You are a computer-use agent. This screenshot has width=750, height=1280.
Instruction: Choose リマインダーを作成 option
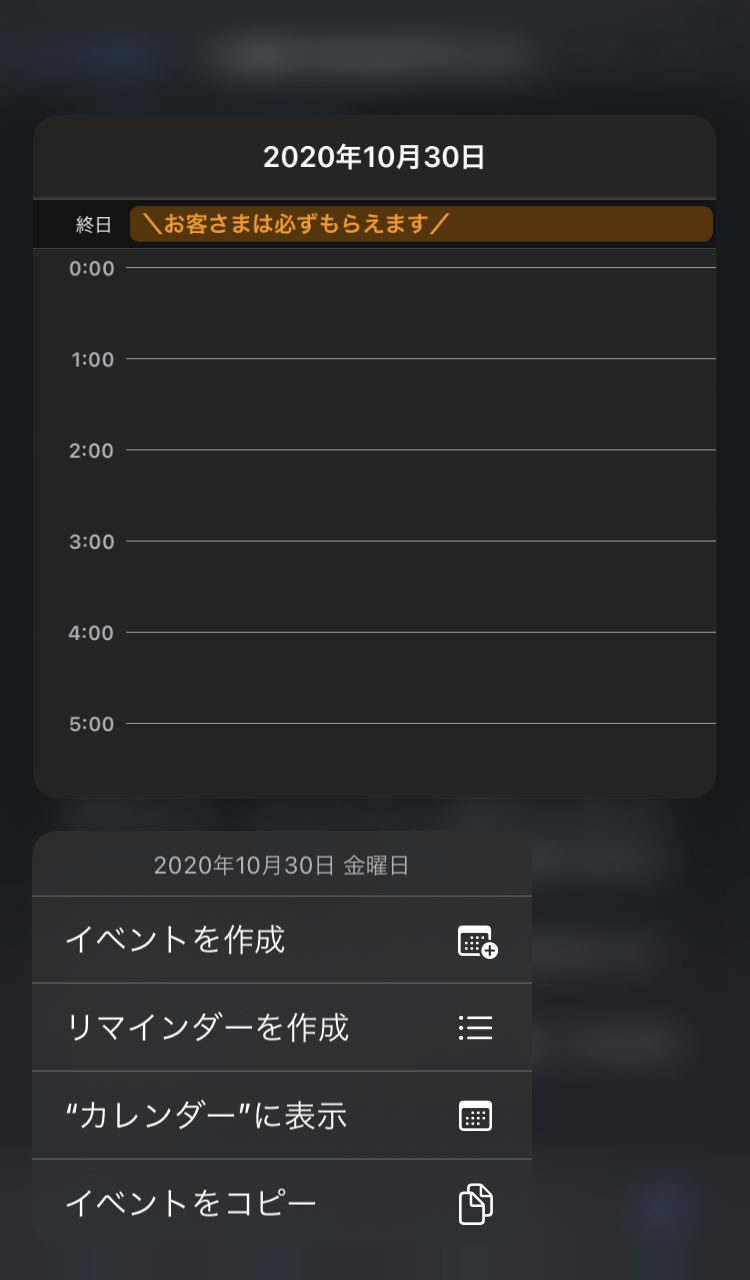pyautogui.click(x=281, y=1028)
